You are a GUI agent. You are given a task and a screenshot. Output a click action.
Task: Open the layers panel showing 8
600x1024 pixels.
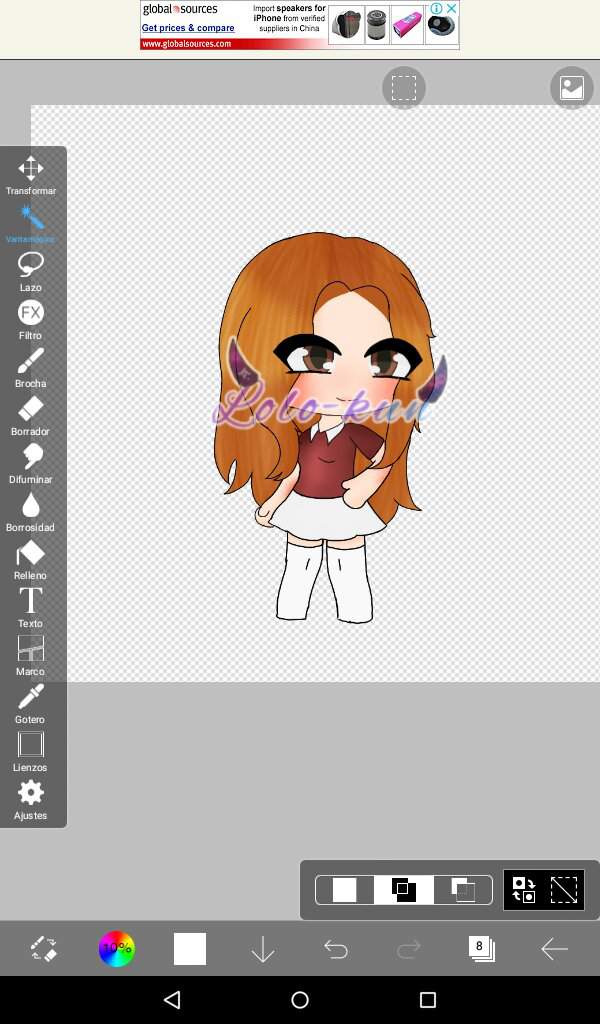click(481, 948)
